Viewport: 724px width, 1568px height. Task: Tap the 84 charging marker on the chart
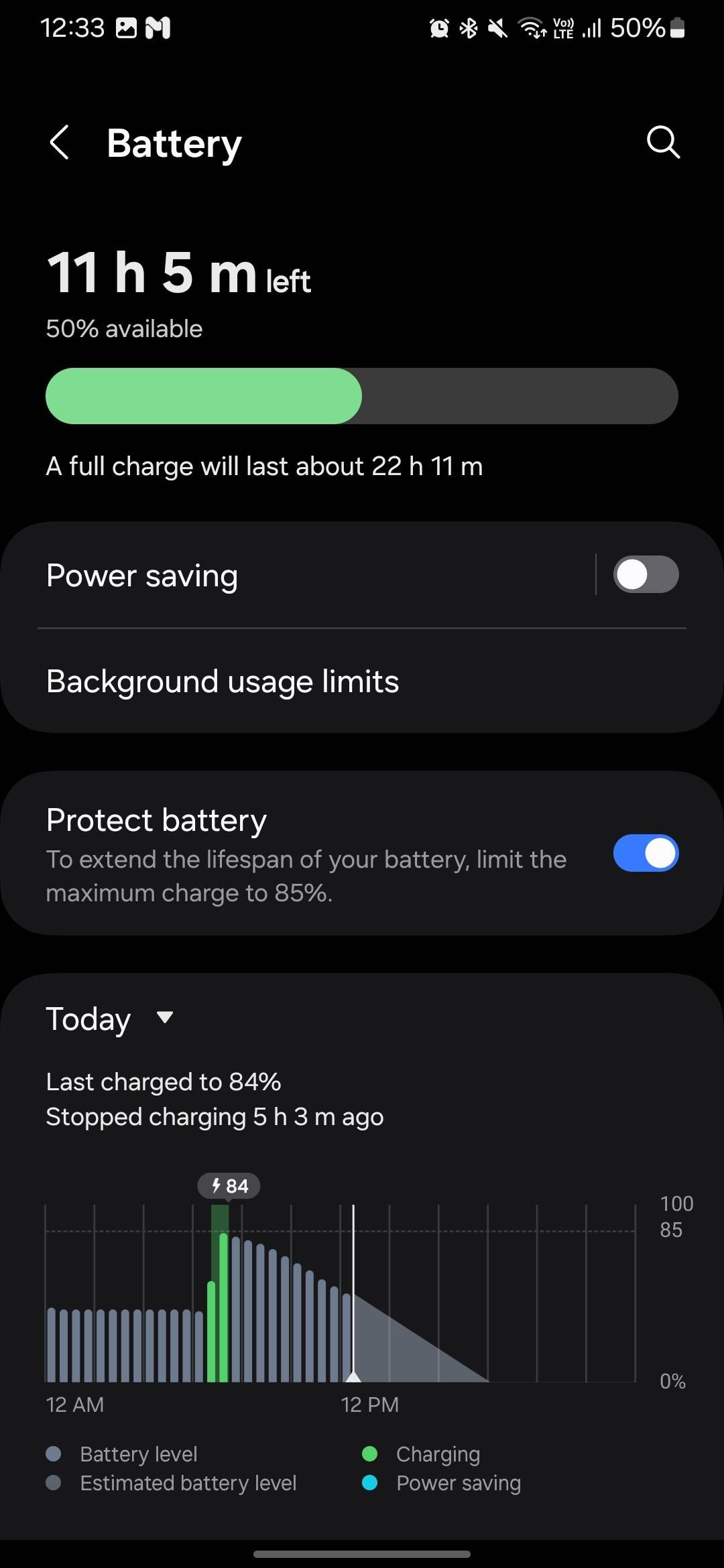click(x=229, y=1186)
